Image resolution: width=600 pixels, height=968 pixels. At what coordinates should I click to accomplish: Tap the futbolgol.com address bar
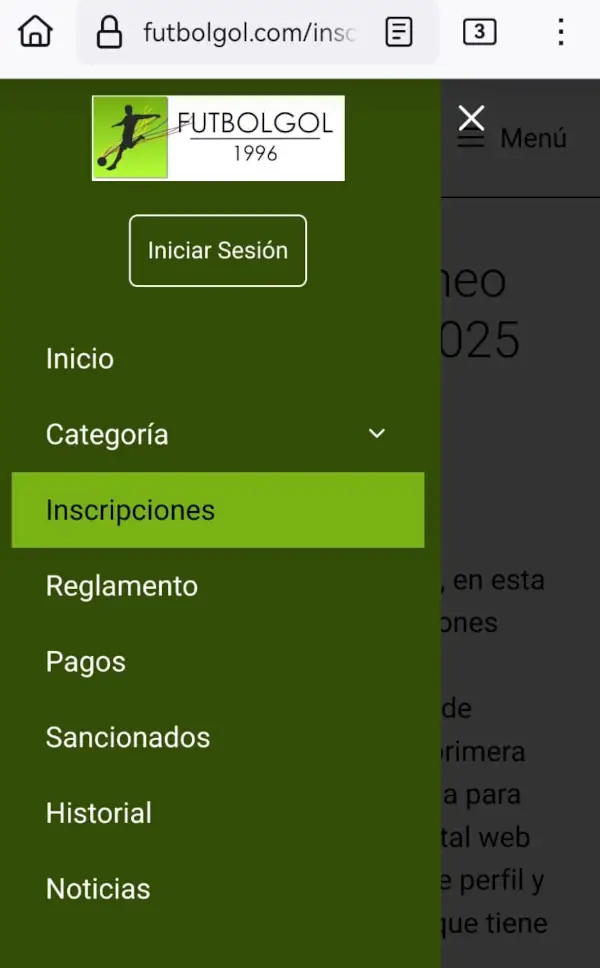pyautogui.click(x=248, y=32)
